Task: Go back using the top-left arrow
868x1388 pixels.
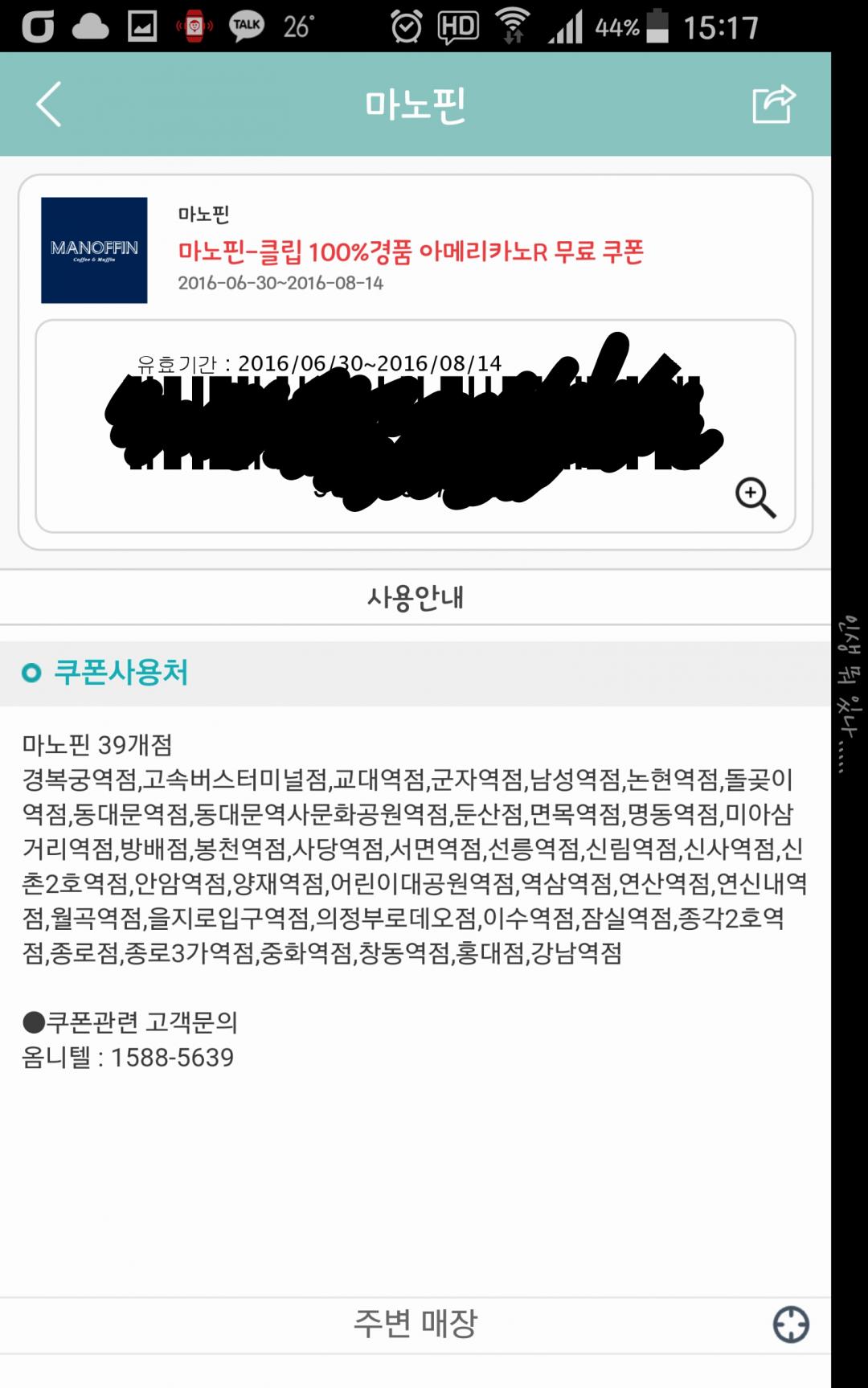Action: [49, 104]
